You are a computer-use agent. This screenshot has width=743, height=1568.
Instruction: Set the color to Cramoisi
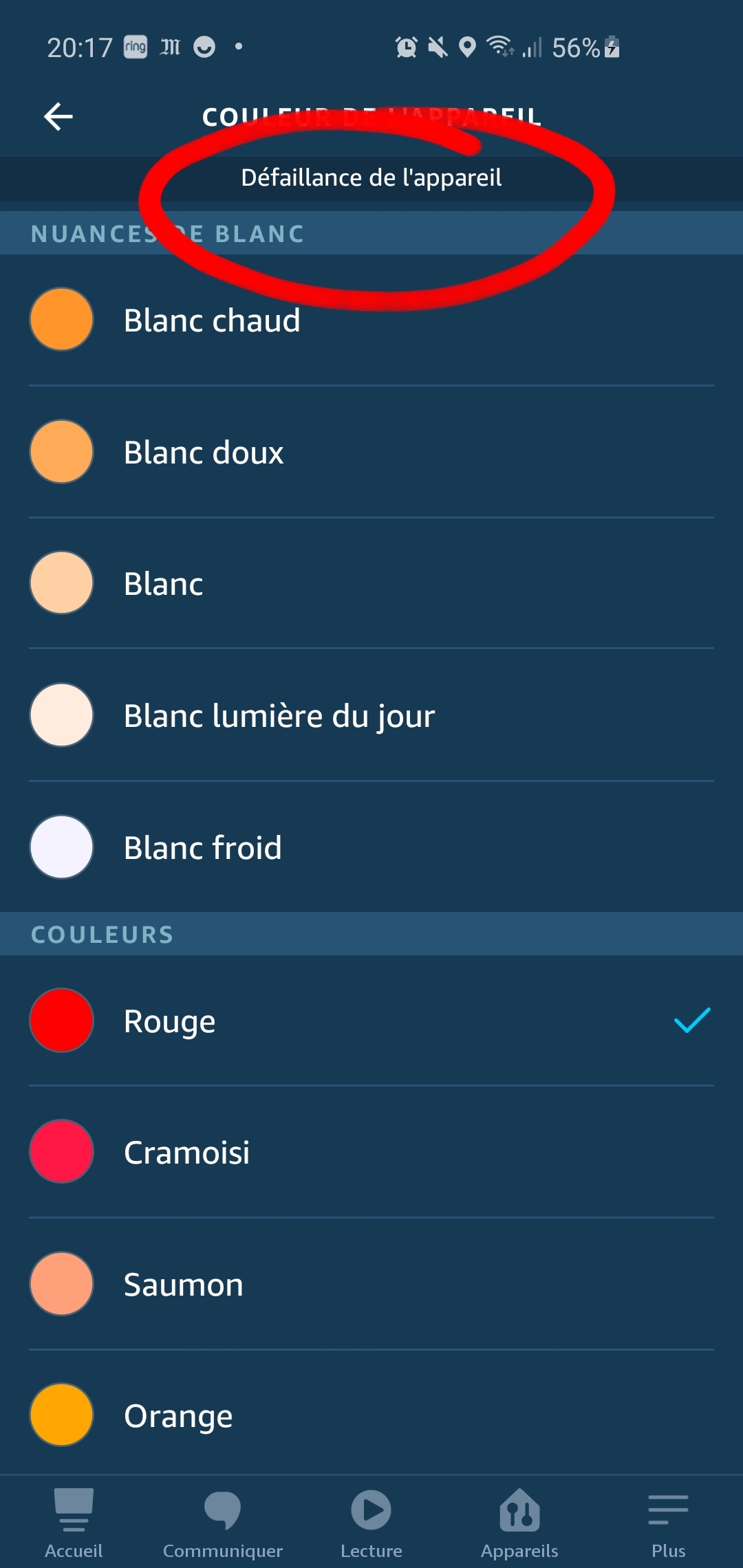tap(371, 1152)
